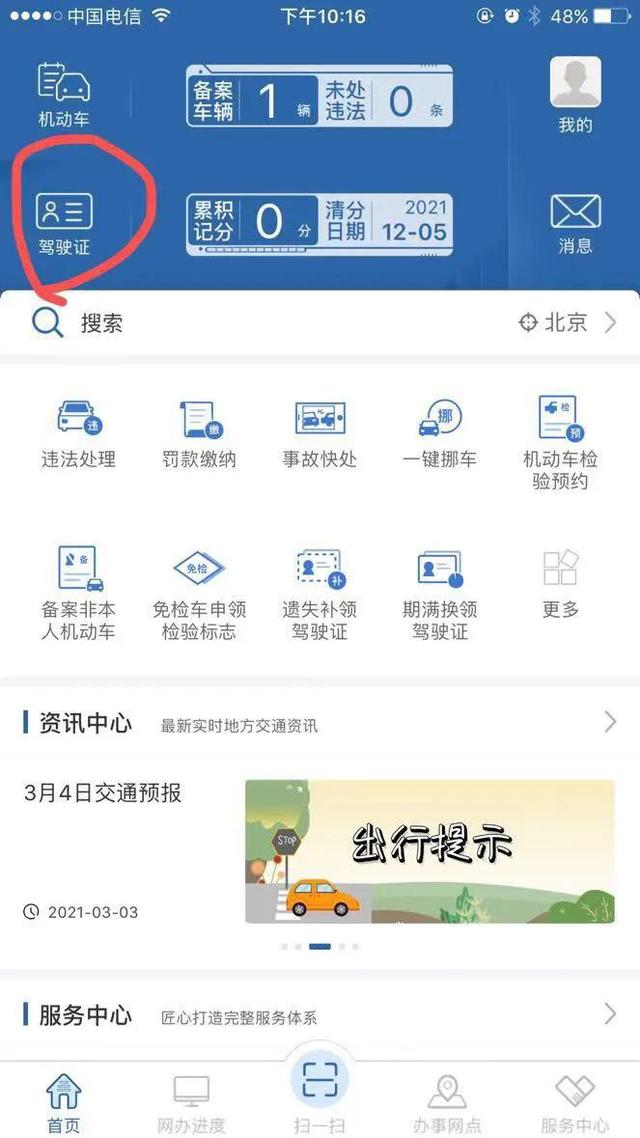Open the 驾驶证 driver's license section

[x=64, y=222]
